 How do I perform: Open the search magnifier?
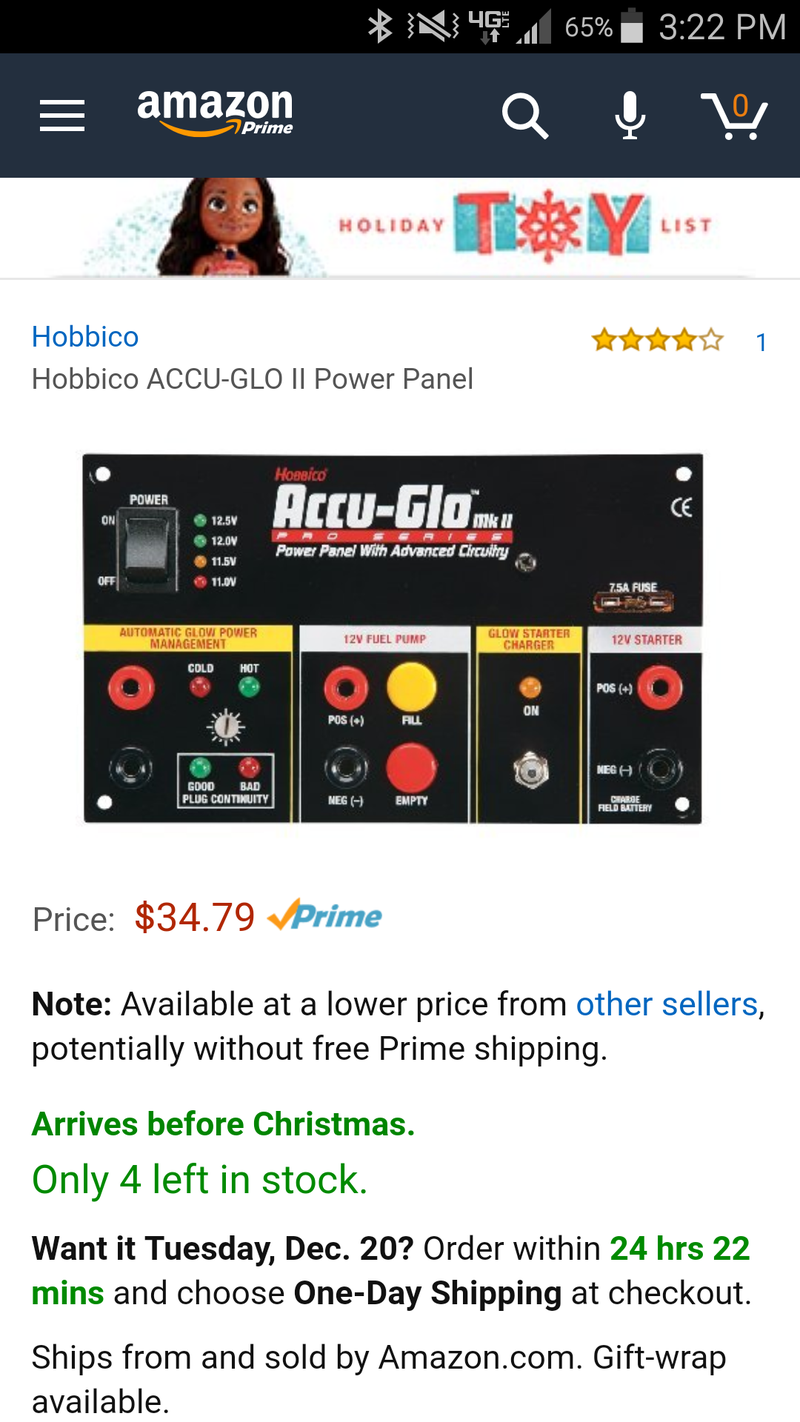pos(525,116)
